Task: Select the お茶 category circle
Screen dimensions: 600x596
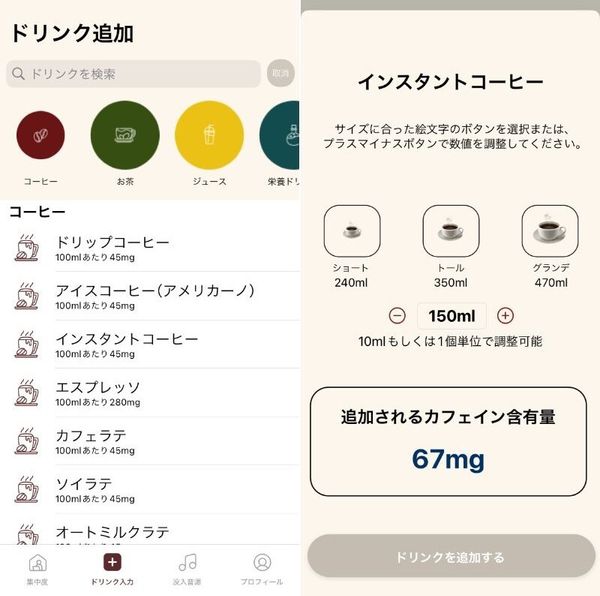Action: click(125, 135)
